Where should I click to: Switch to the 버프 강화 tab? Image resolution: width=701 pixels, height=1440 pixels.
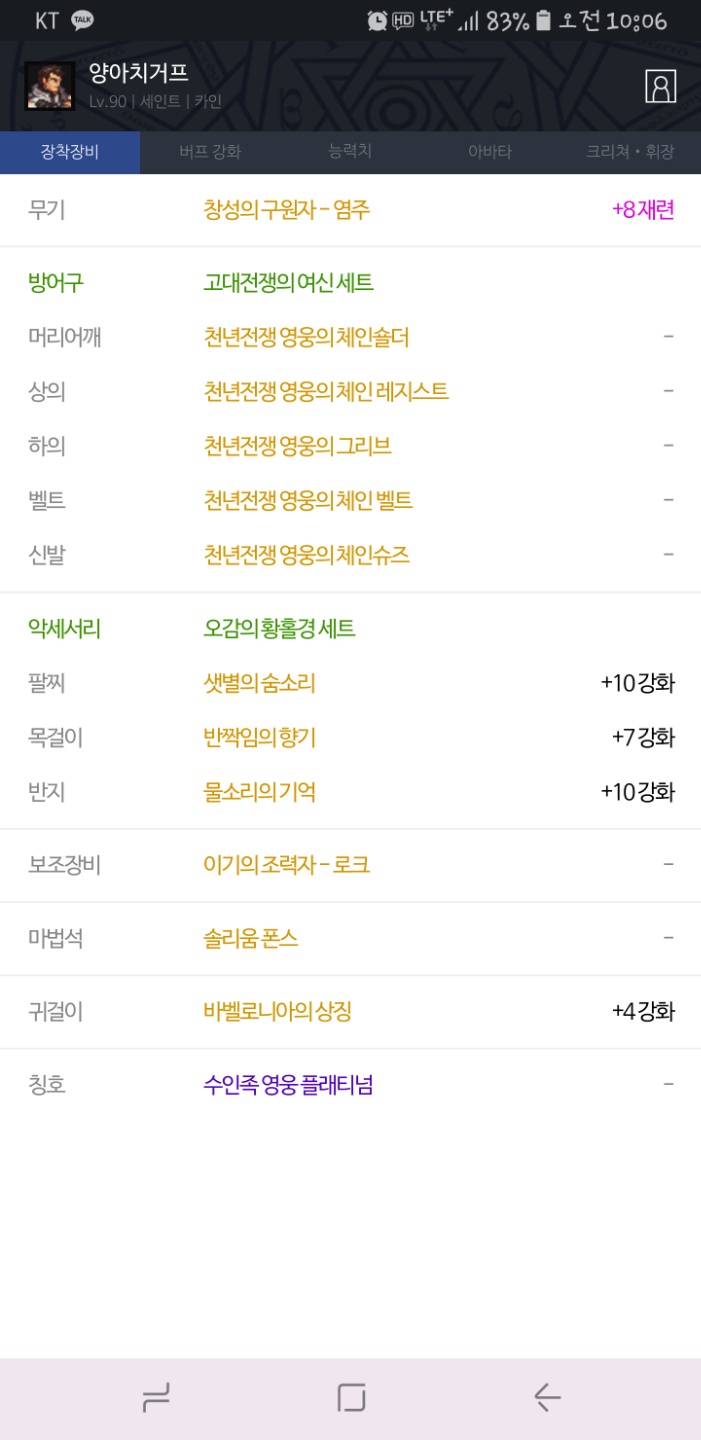coord(210,152)
